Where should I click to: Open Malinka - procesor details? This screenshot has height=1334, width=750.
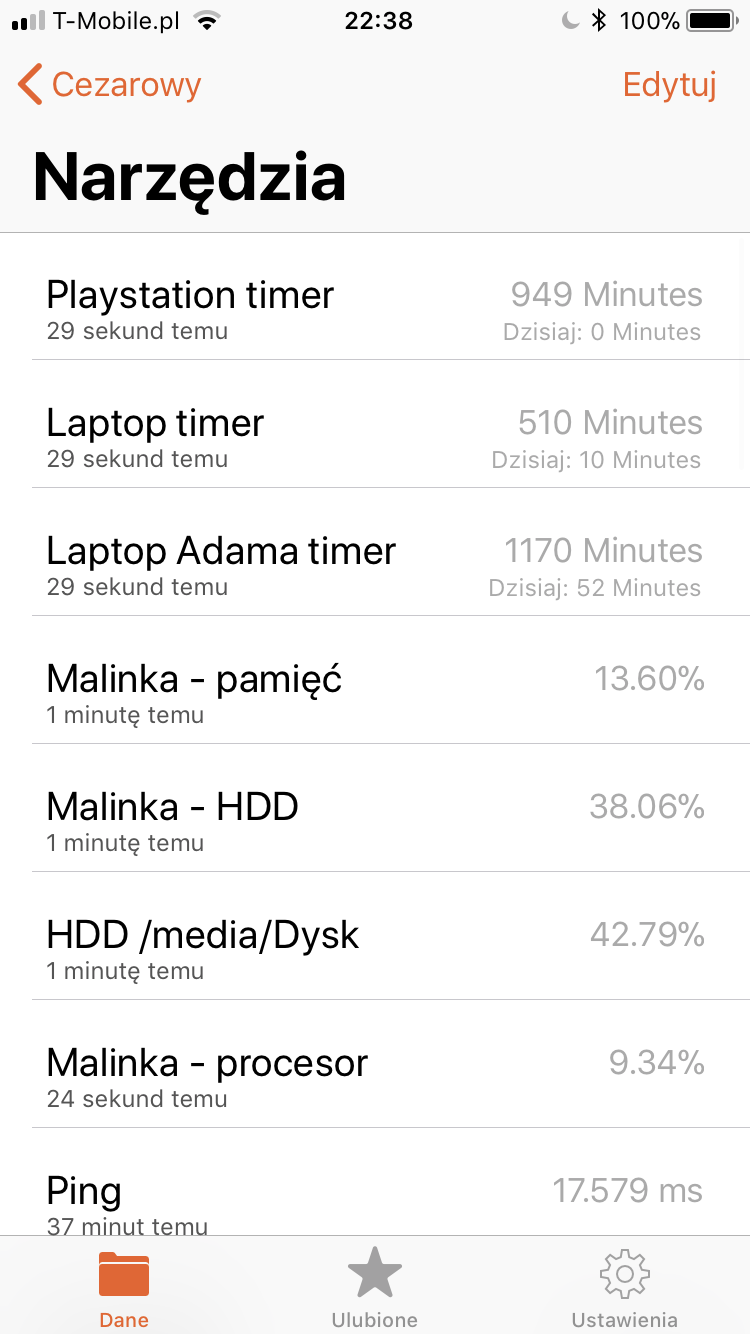375,1065
